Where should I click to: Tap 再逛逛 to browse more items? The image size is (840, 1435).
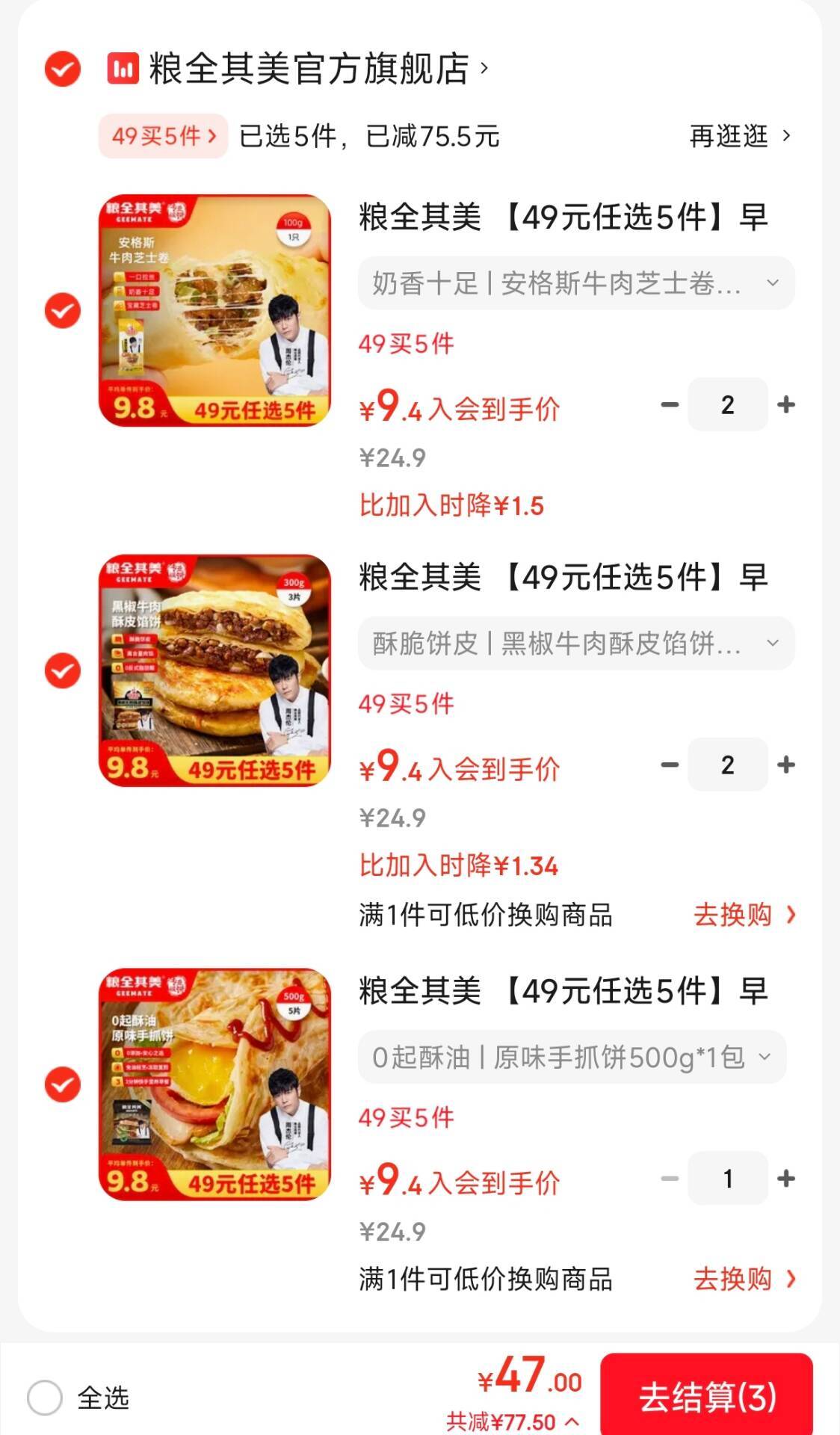738,136
